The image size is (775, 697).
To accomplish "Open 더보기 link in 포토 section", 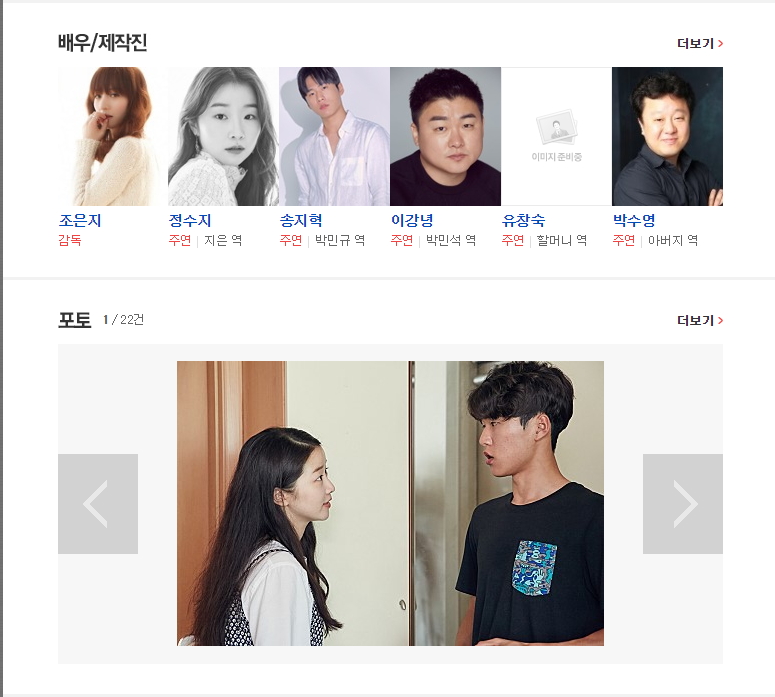I will coord(699,321).
